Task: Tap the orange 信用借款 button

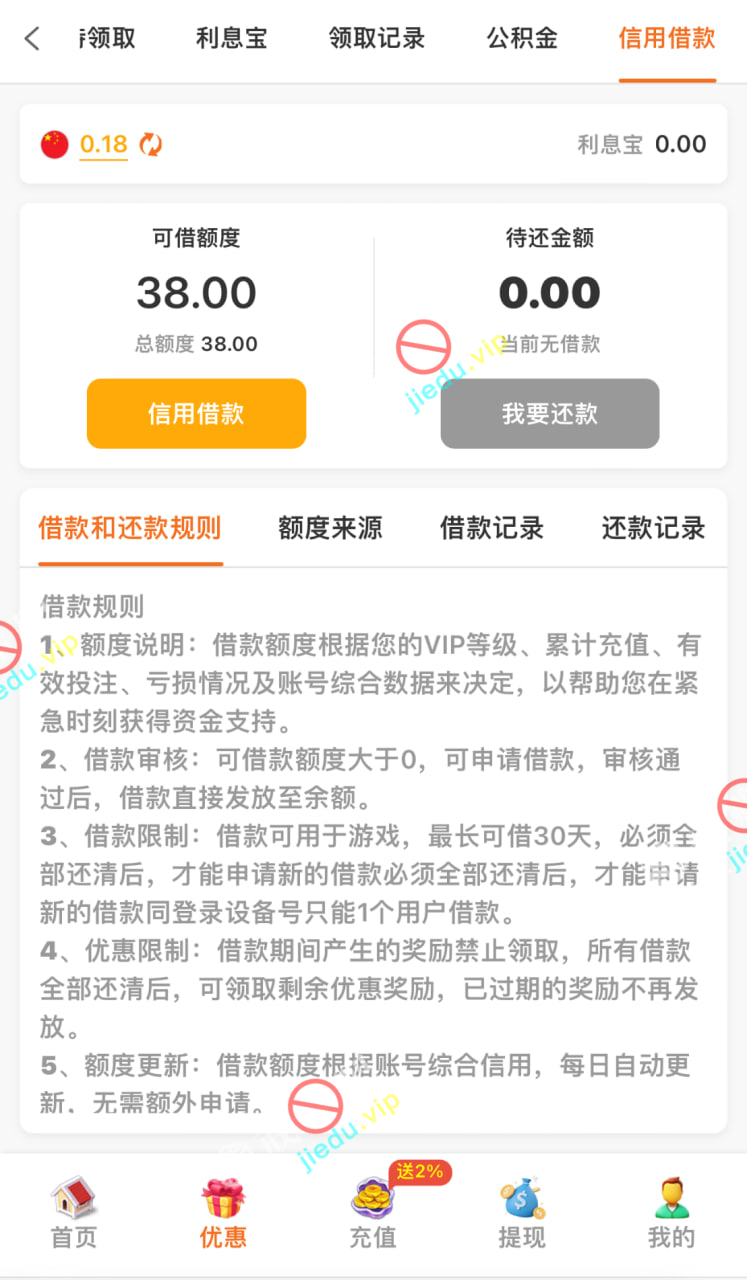Action: pyautogui.click(x=196, y=413)
